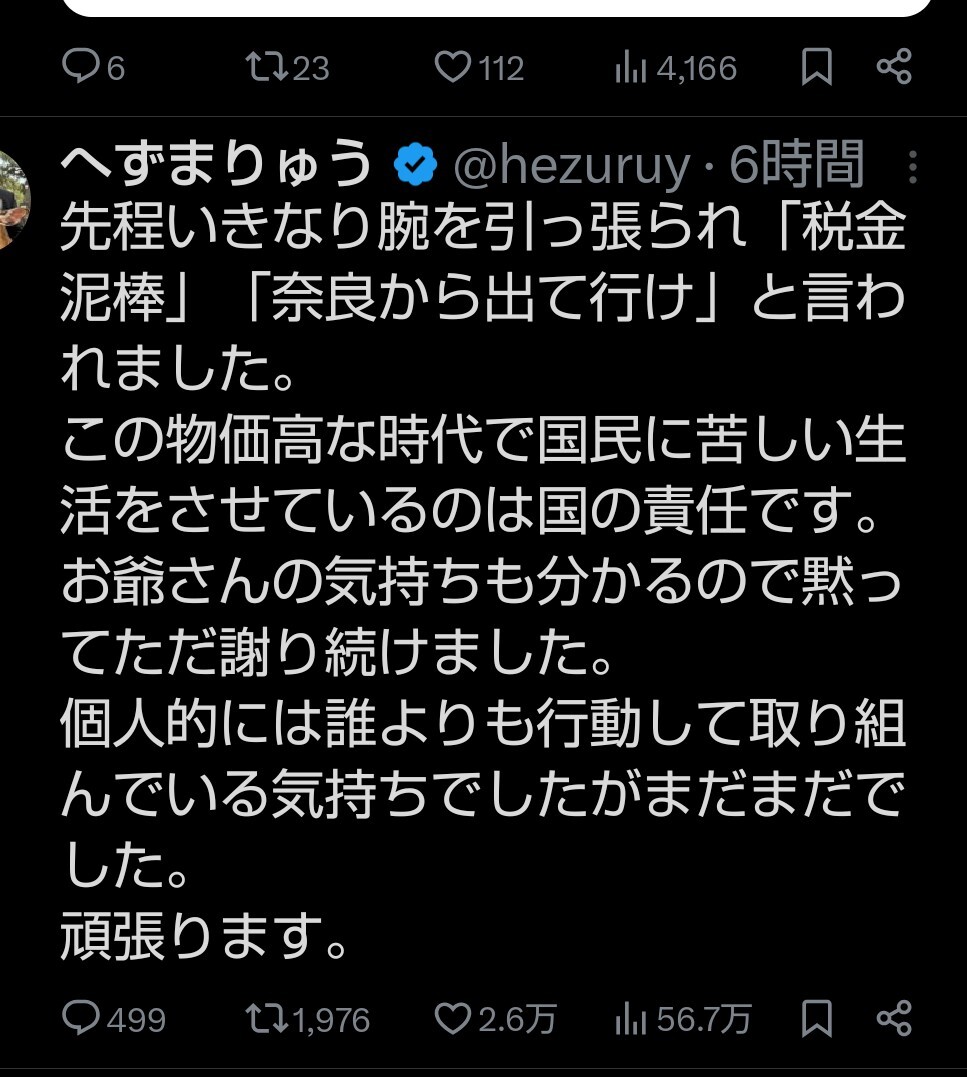Reply to へずまりゅう's post with 499 comments
The image size is (967, 1077).
point(114,1019)
